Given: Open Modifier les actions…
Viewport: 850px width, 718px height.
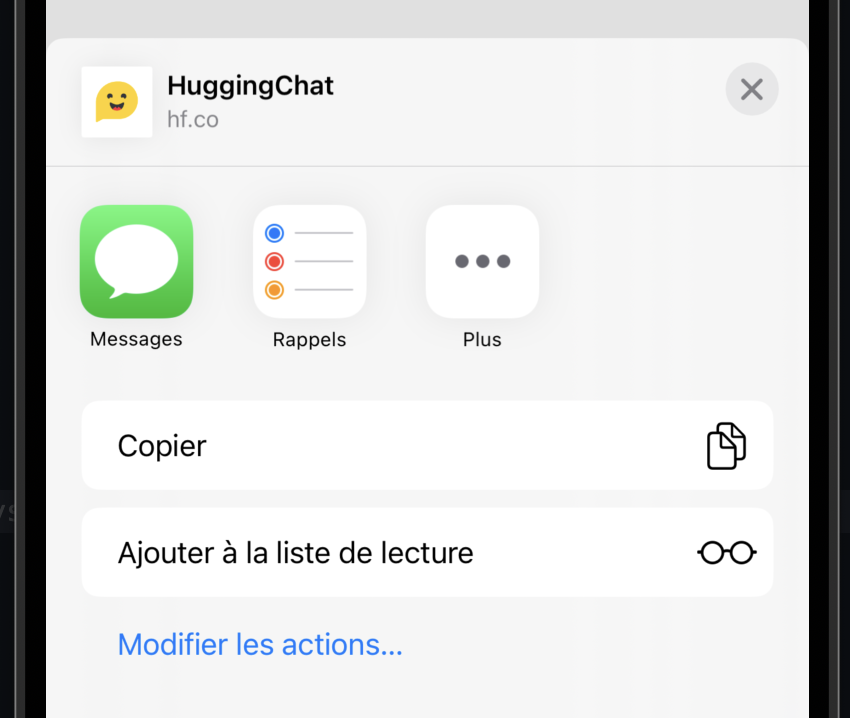Looking at the screenshot, I should [x=260, y=645].
